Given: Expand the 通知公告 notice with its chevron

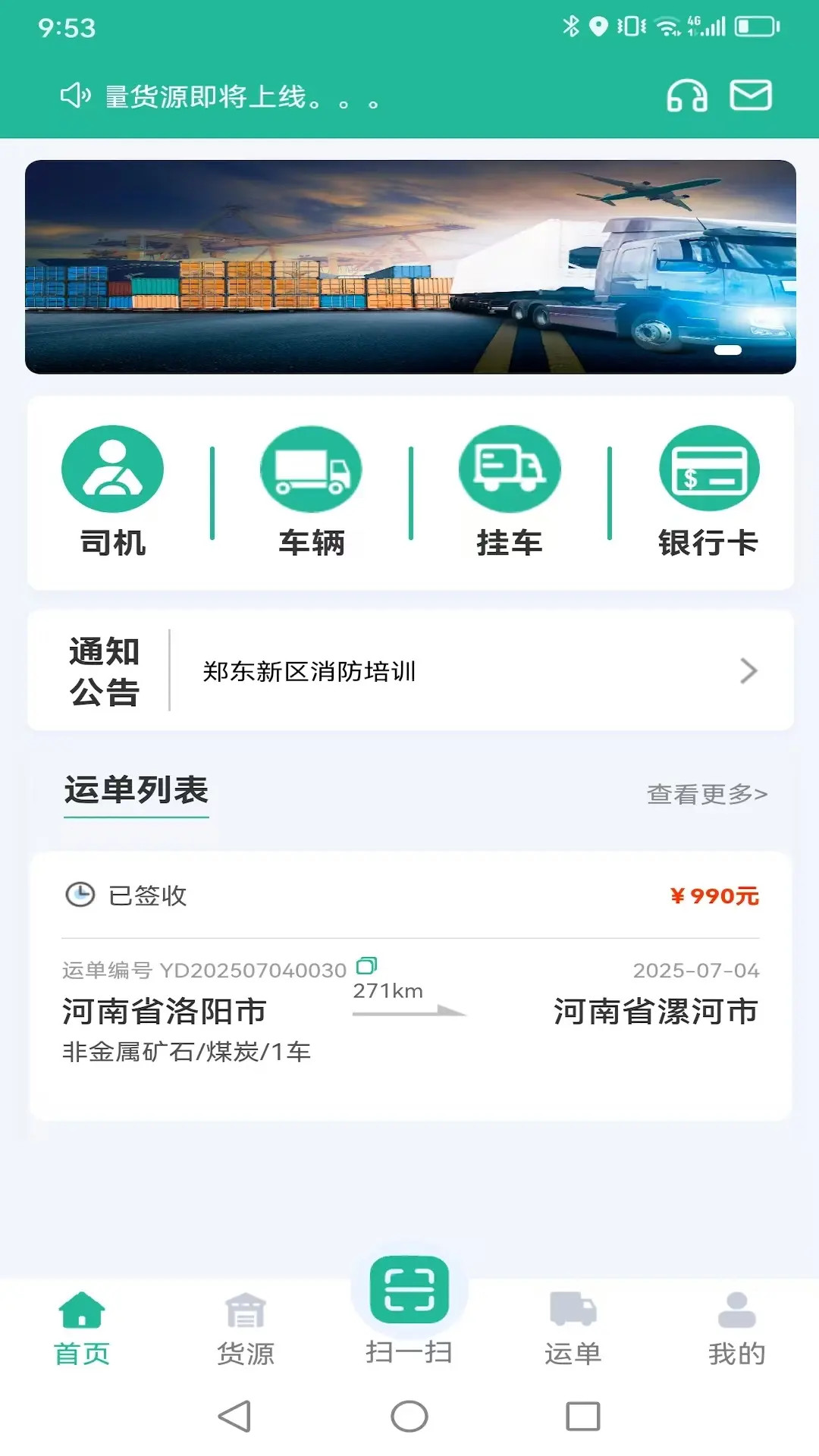Looking at the screenshot, I should pyautogui.click(x=749, y=670).
